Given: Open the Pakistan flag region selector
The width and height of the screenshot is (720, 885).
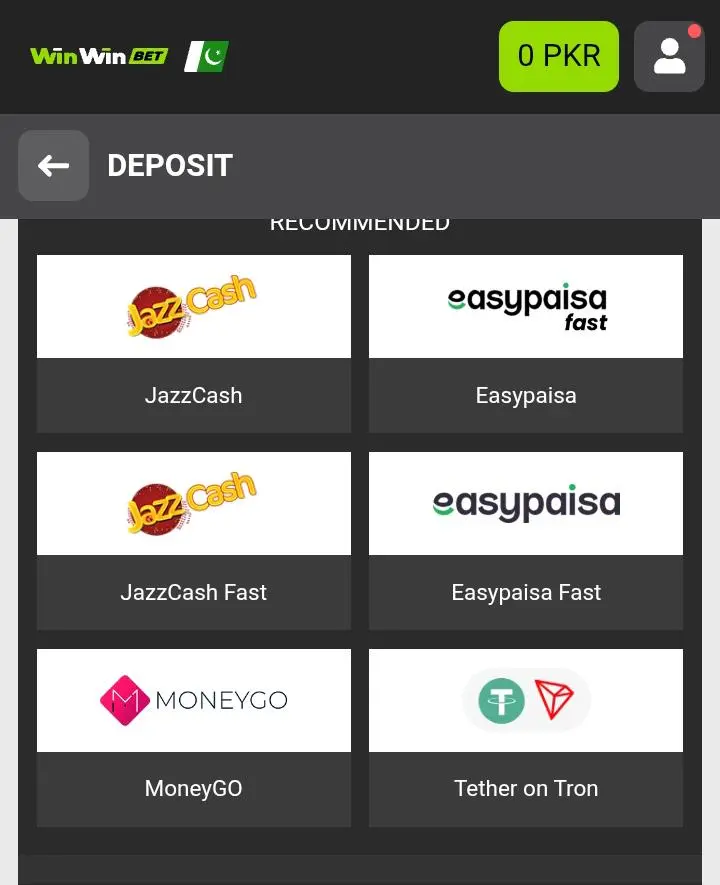Looking at the screenshot, I should tap(207, 57).
